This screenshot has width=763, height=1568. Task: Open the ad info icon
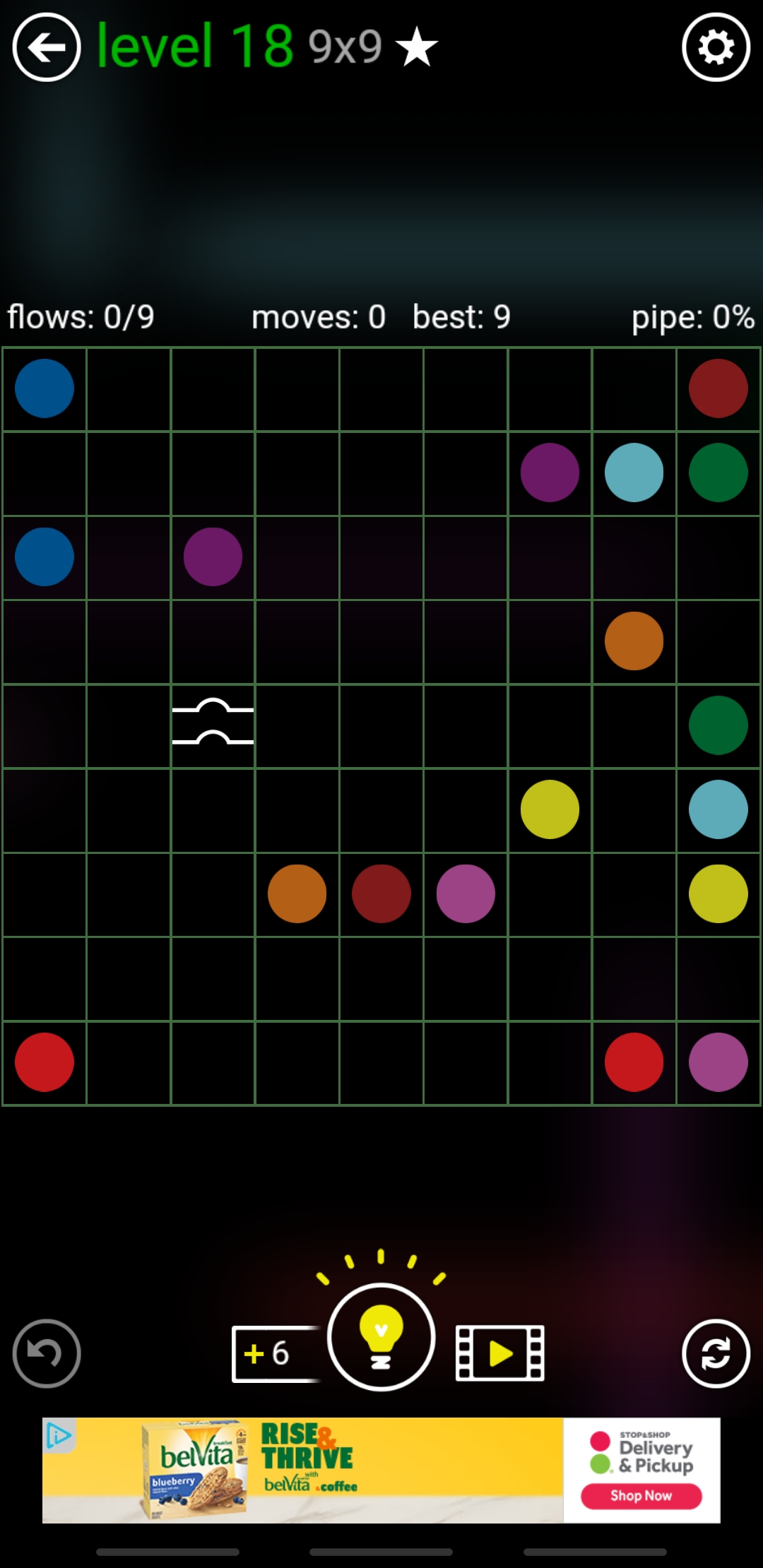[x=59, y=1435]
